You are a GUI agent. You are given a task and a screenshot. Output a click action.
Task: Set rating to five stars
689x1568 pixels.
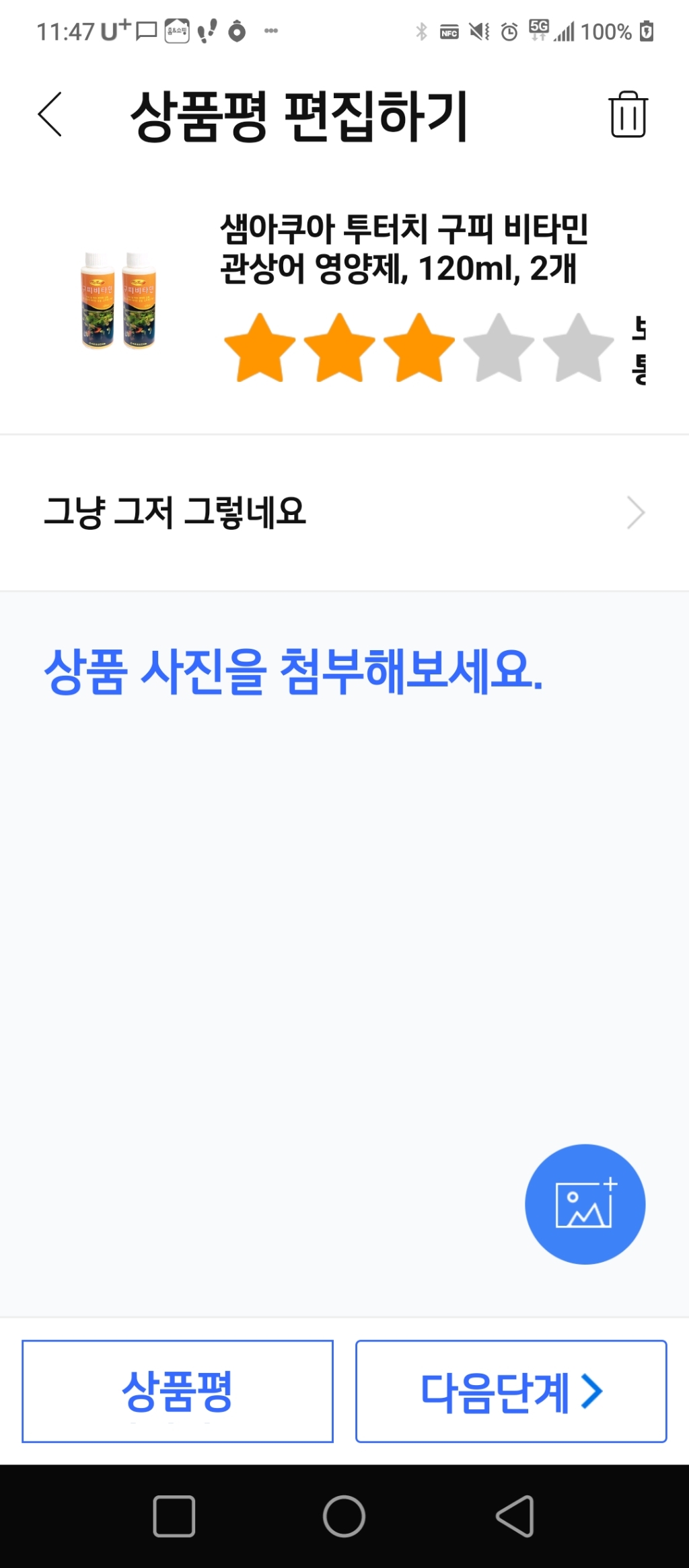[578, 348]
